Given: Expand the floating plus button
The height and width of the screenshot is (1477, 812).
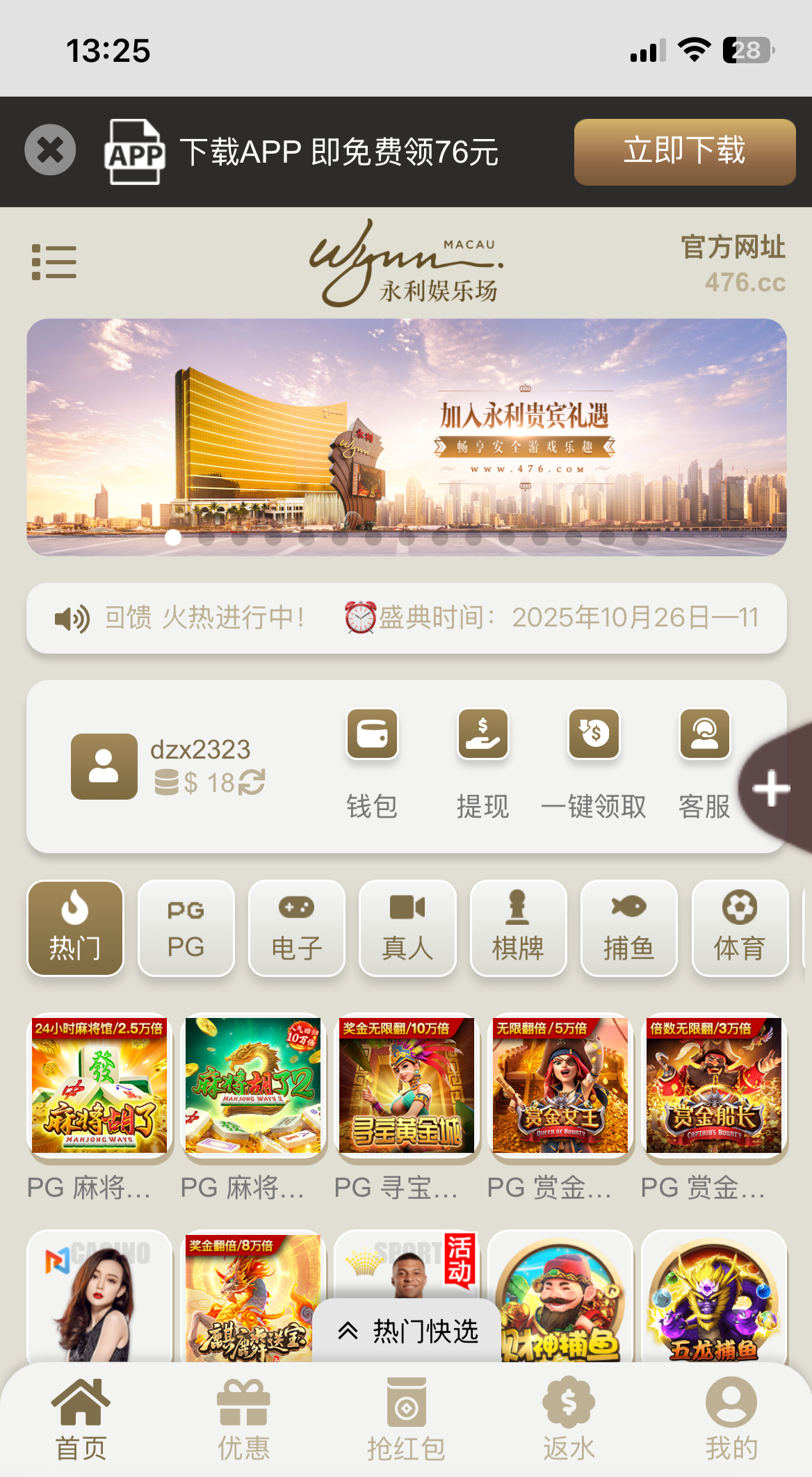Looking at the screenshot, I should (x=773, y=789).
